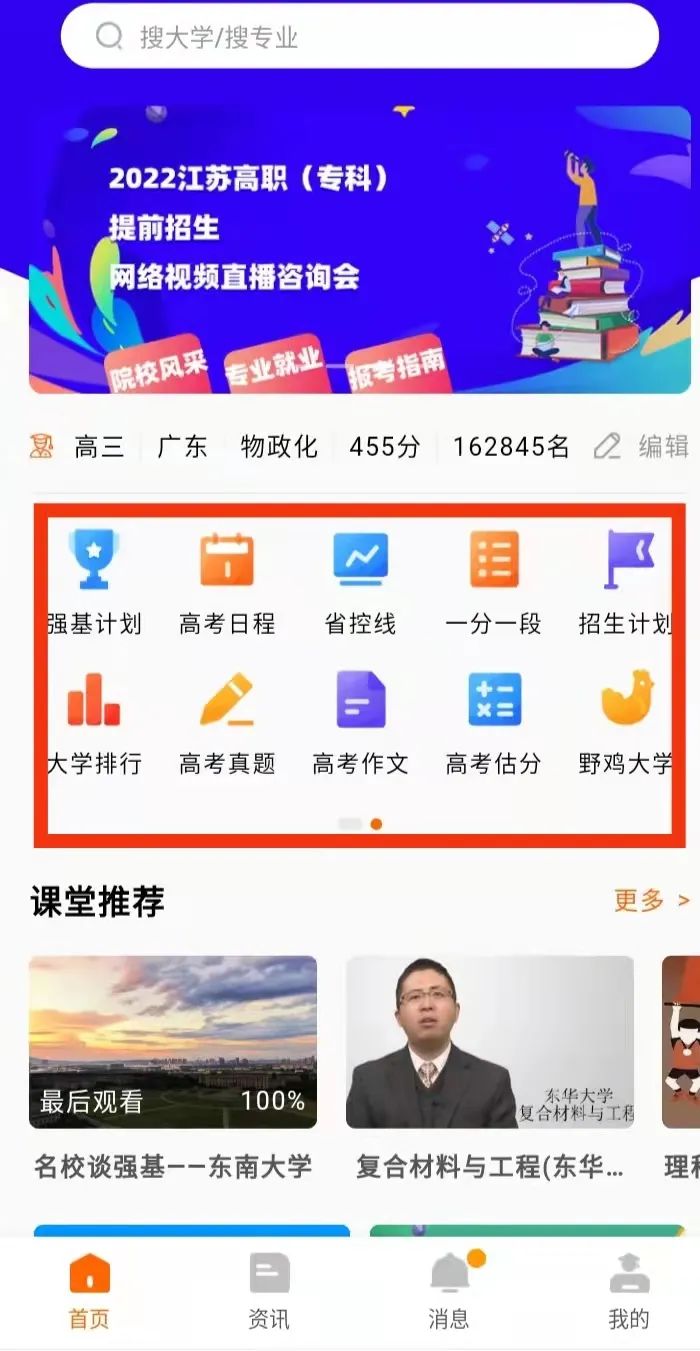Browse 高考真题 past papers
The width and height of the screenshot is (700, 1351).
[x=227, y=722]
